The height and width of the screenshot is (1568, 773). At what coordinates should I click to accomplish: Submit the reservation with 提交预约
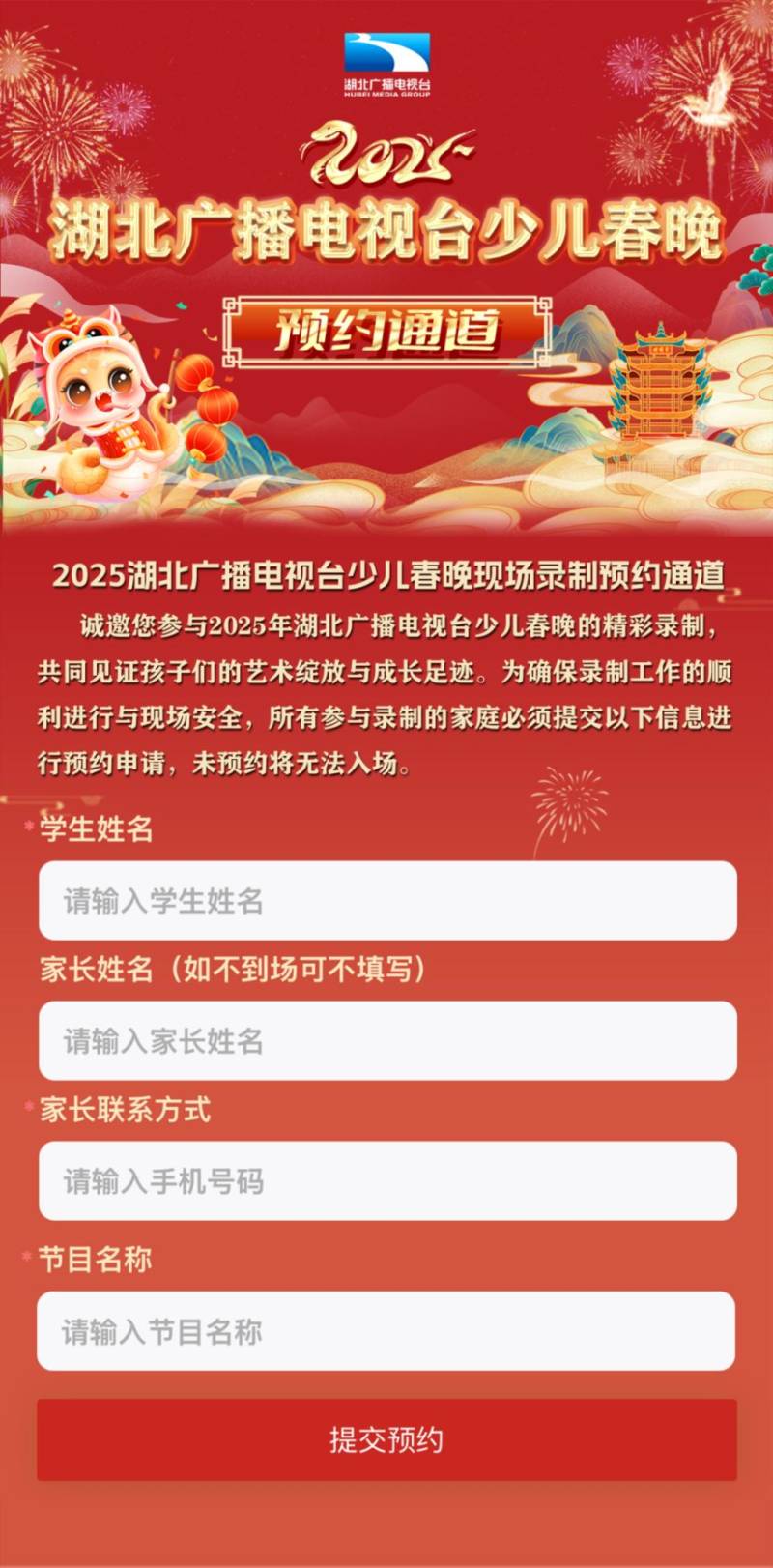tap(386, 1439)
